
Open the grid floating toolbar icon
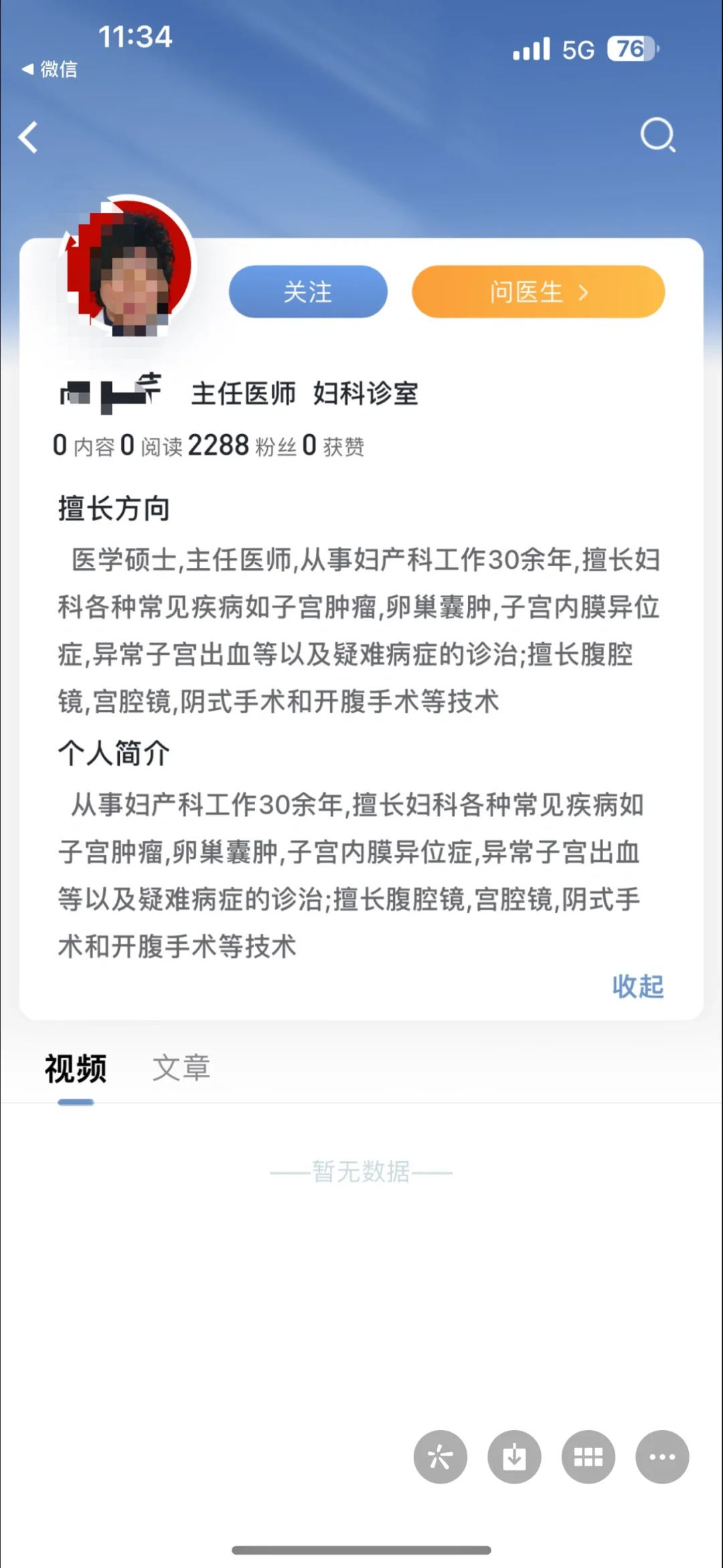click(588, 1457)
